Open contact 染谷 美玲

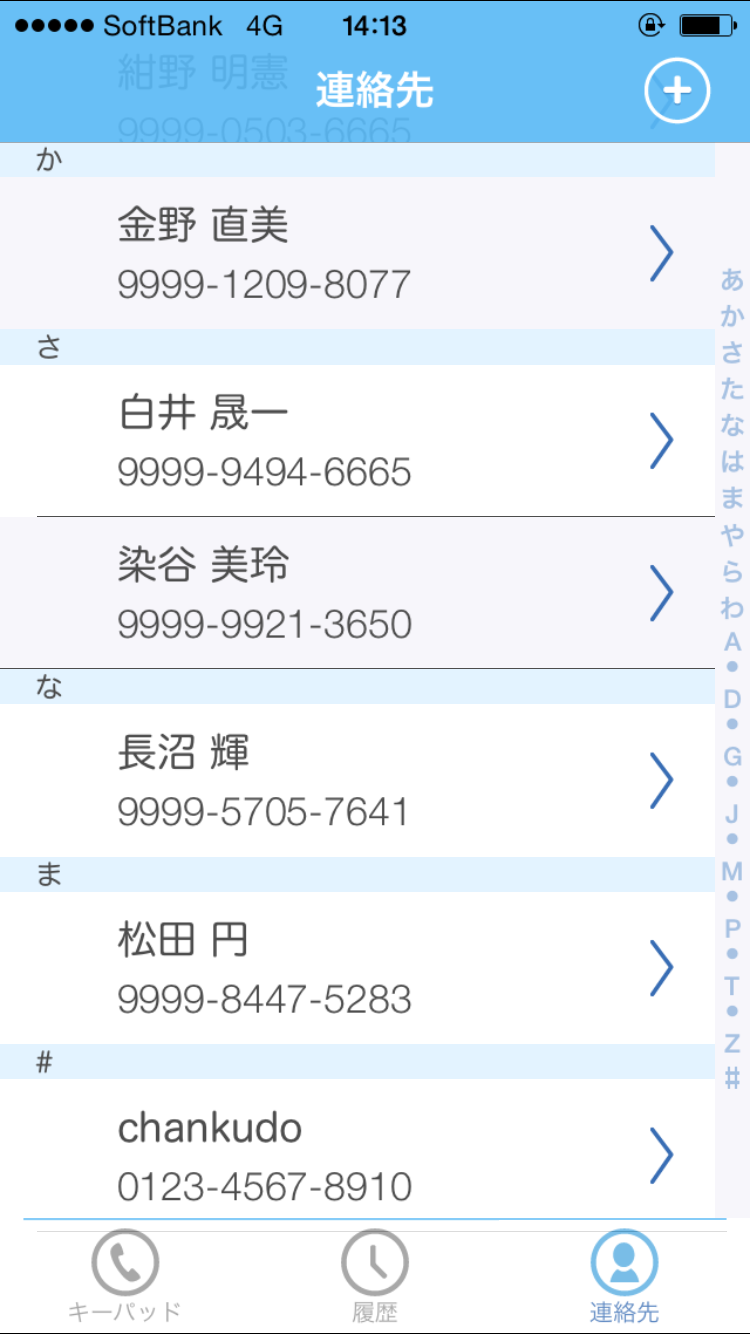coord(357,593)
